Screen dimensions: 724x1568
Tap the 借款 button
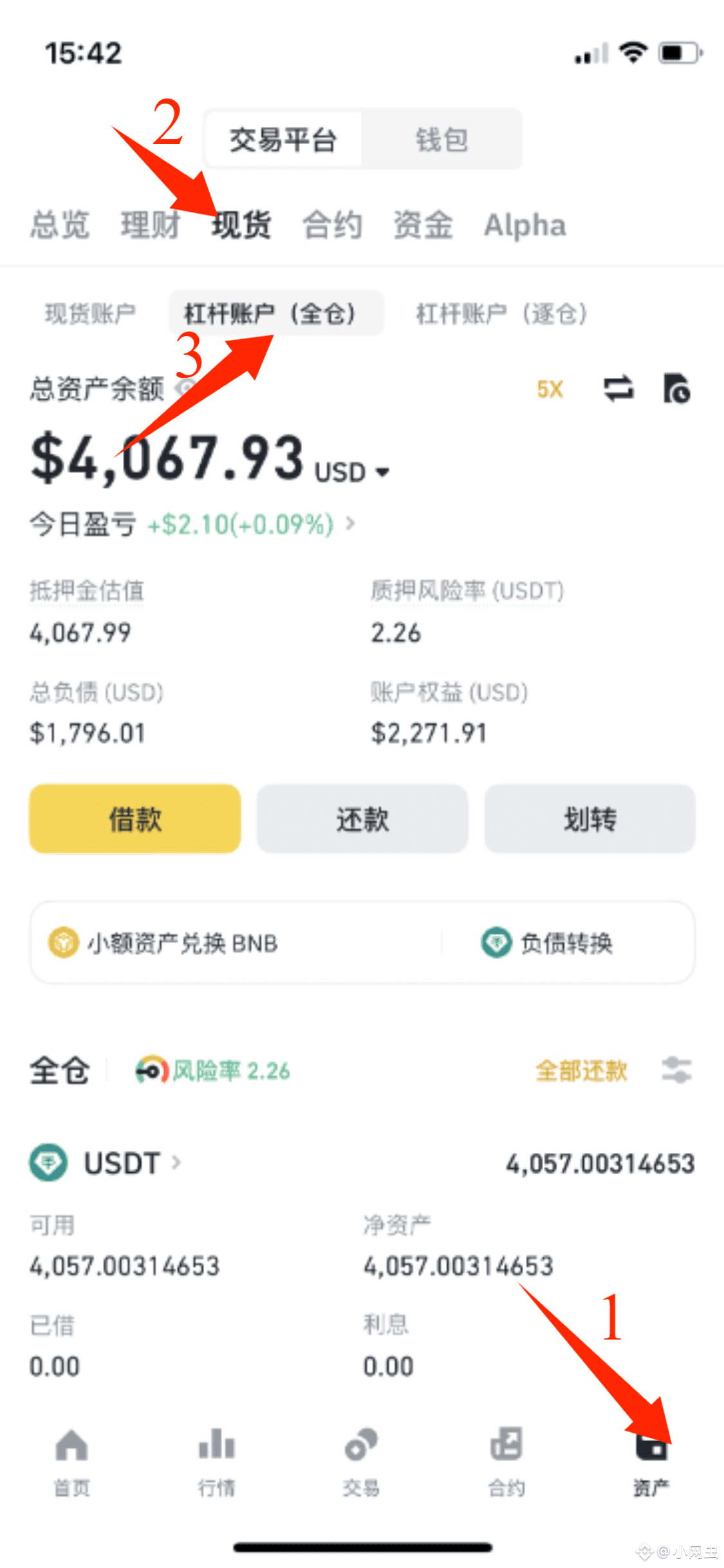[x=135, y=819]
